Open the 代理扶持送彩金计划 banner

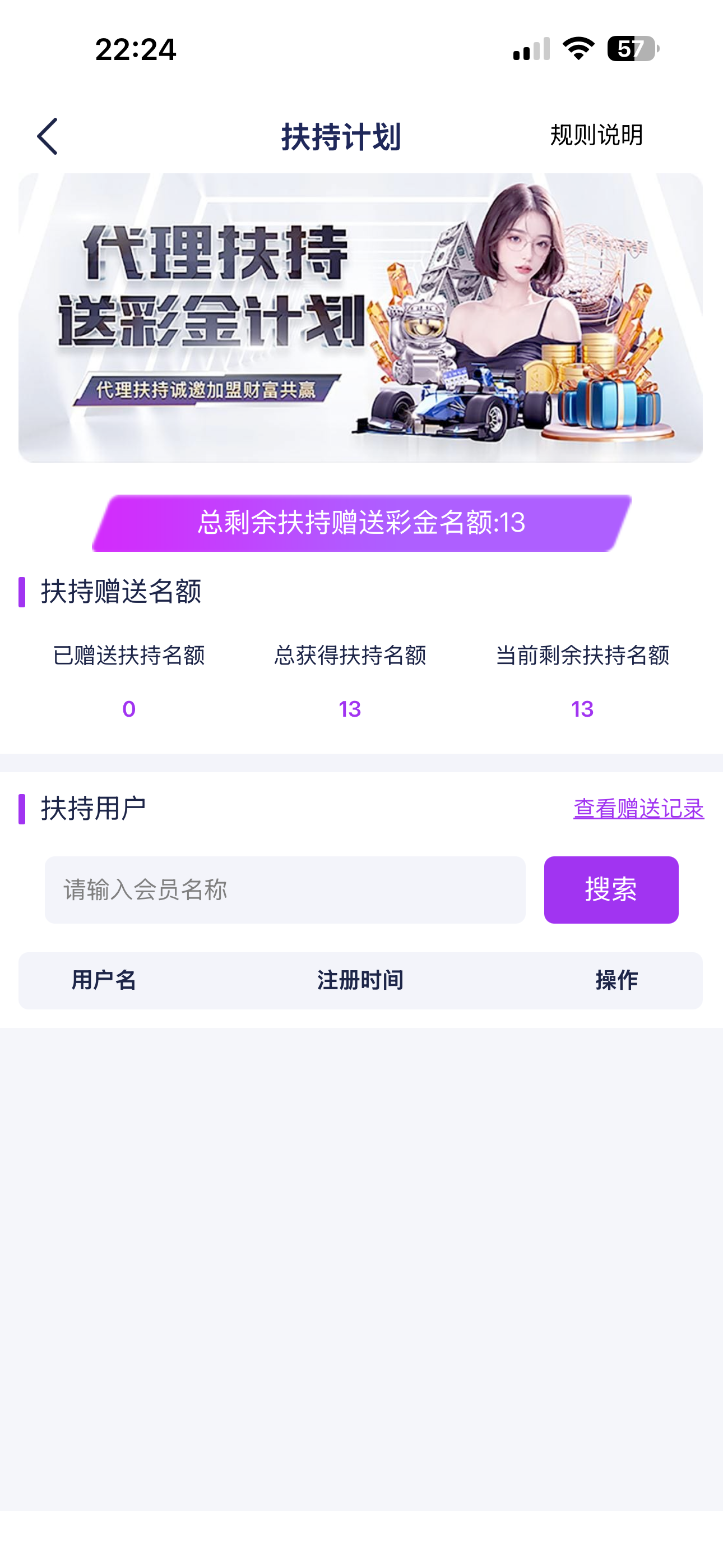click(x=360, y=318)
